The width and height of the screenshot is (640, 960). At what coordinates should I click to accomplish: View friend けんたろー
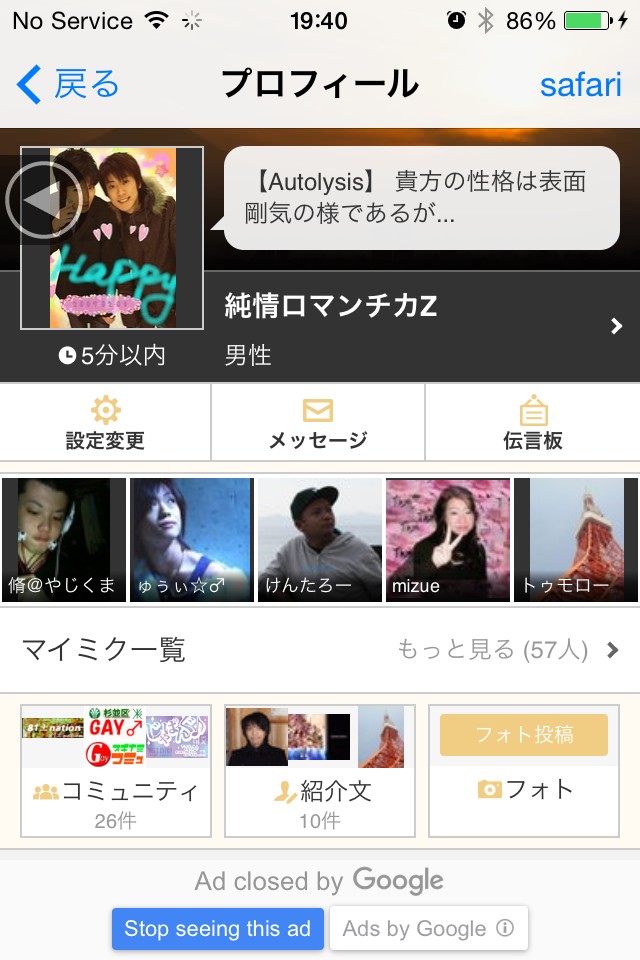coord(320,540)
